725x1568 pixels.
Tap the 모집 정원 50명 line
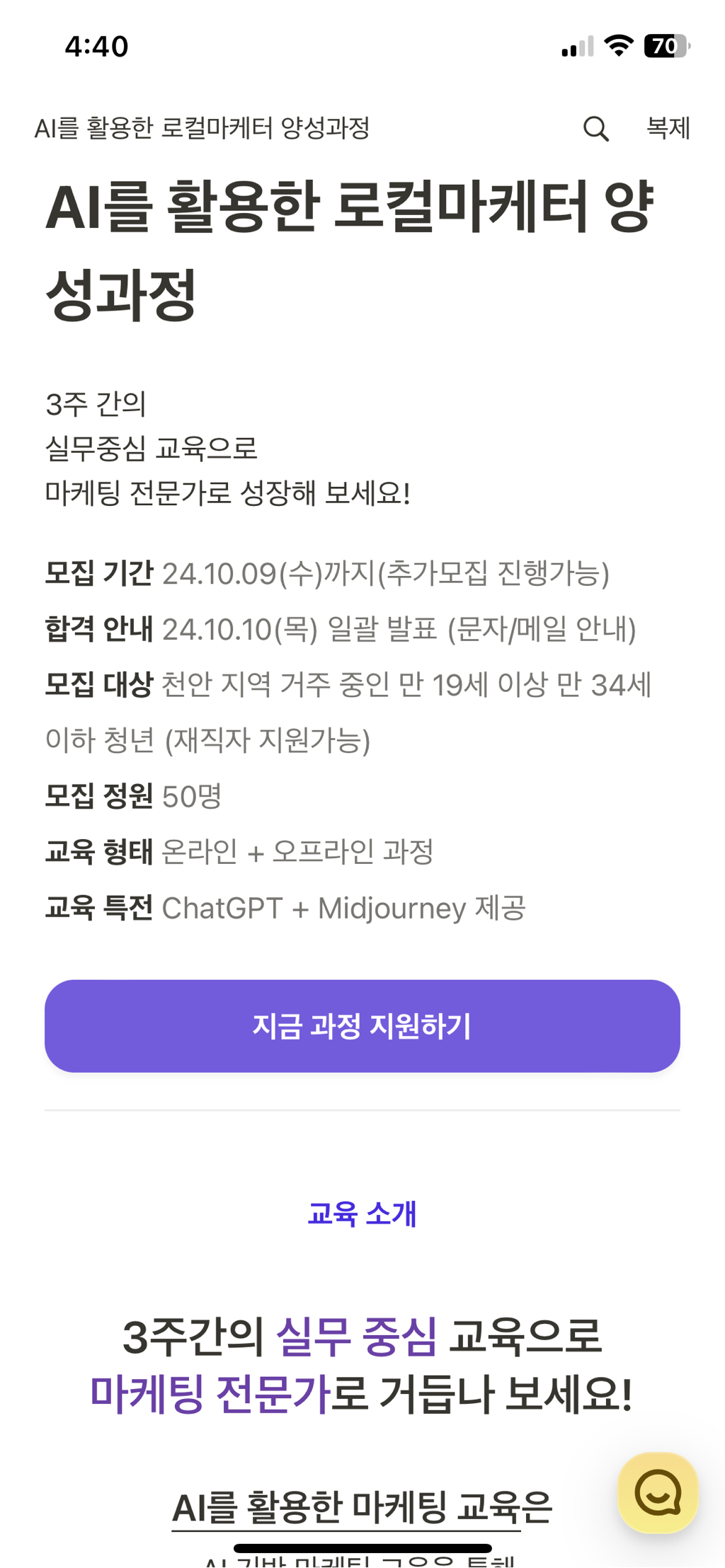pos(135,797)
